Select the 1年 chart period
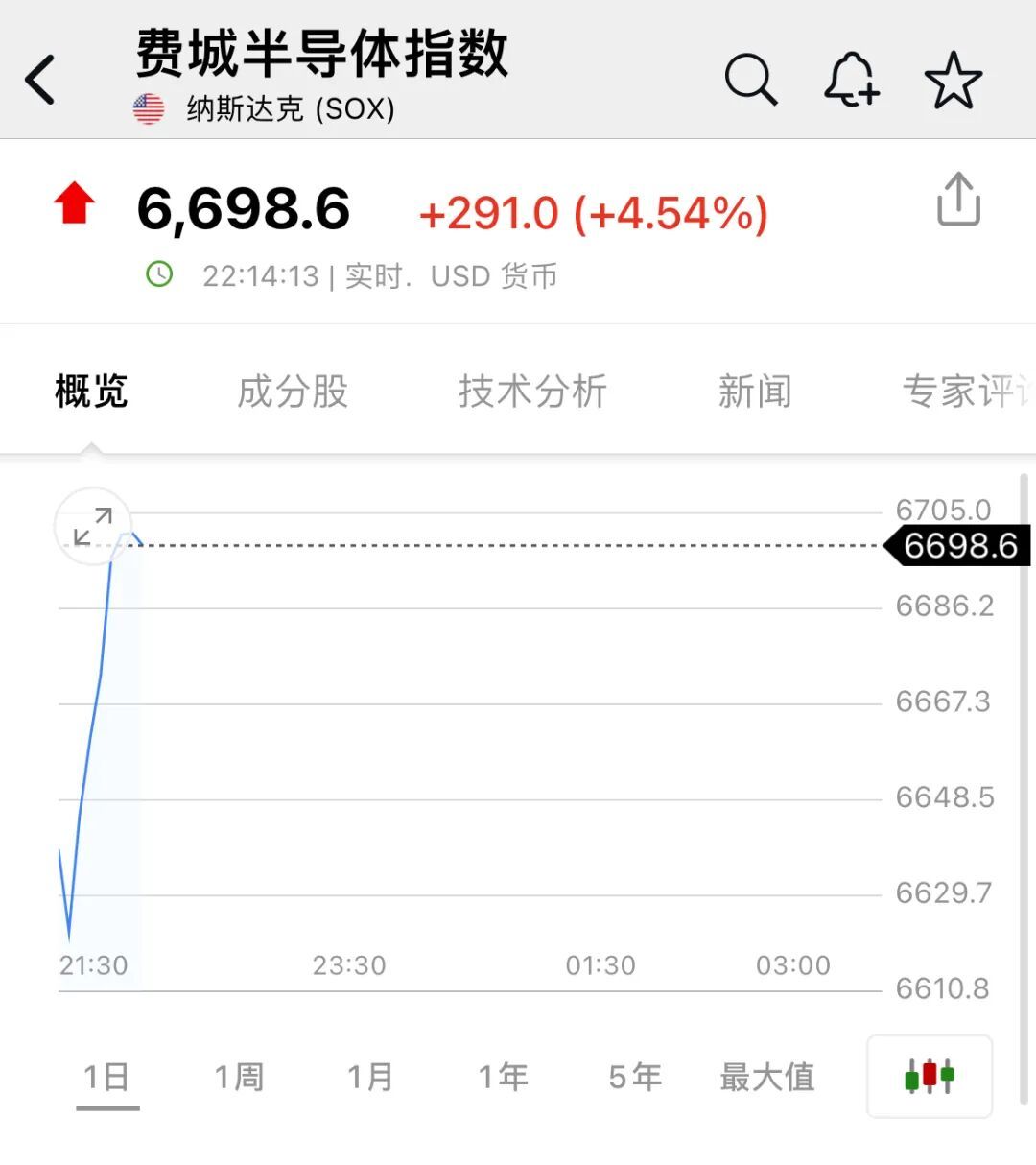The image size is (1036, 1165). point(504,1077)
